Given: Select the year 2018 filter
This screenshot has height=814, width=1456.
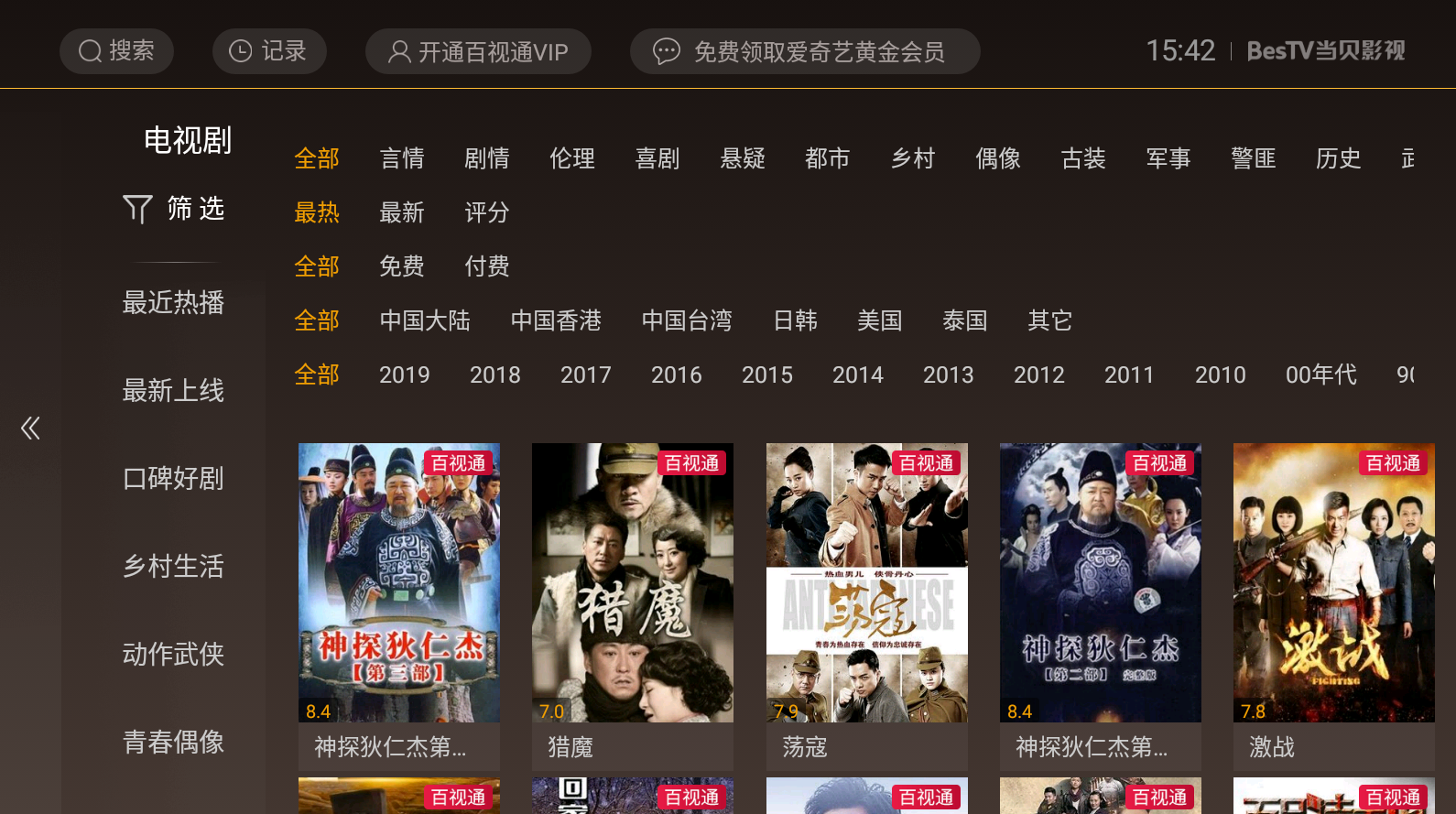Looking at the screenshot, I should 494,374.
